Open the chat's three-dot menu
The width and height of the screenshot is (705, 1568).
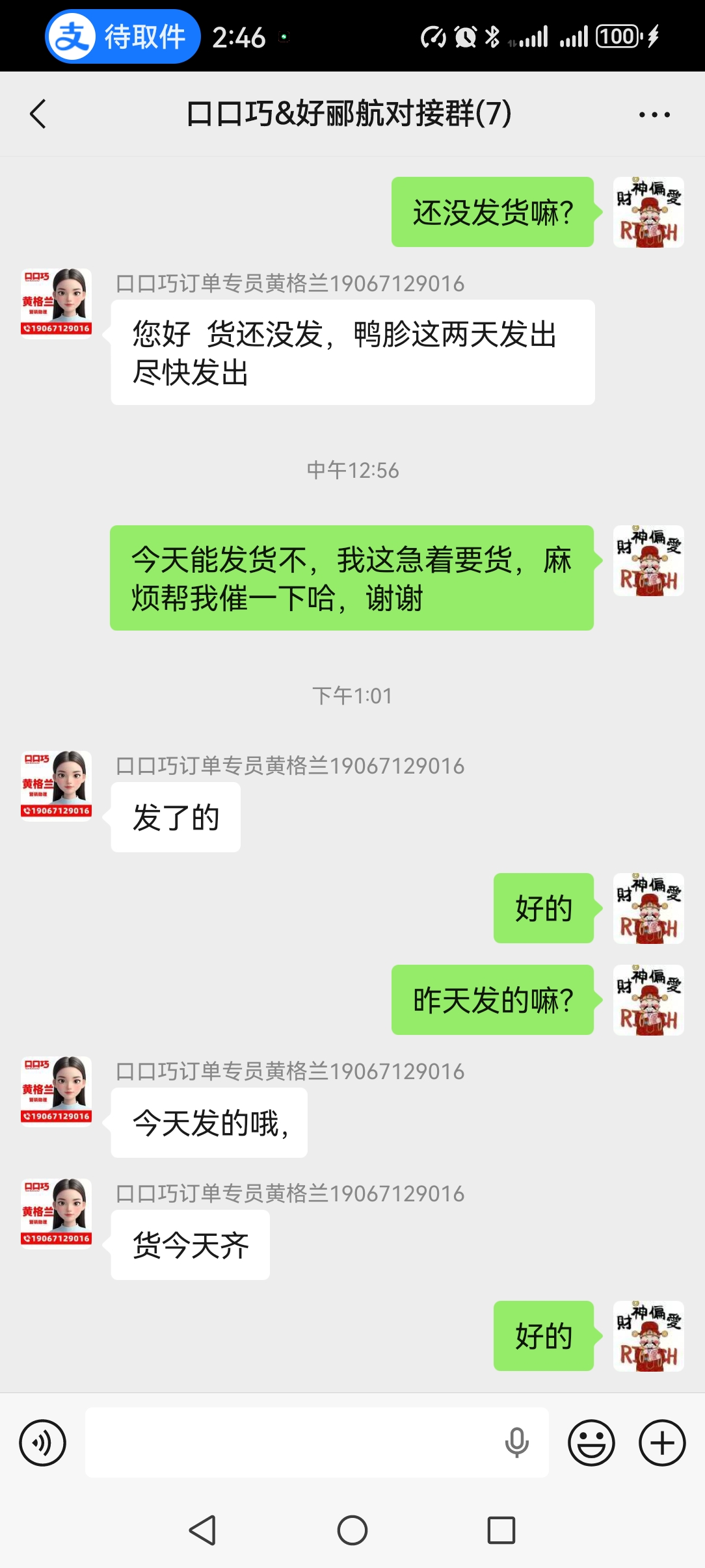tap(654, 115)
